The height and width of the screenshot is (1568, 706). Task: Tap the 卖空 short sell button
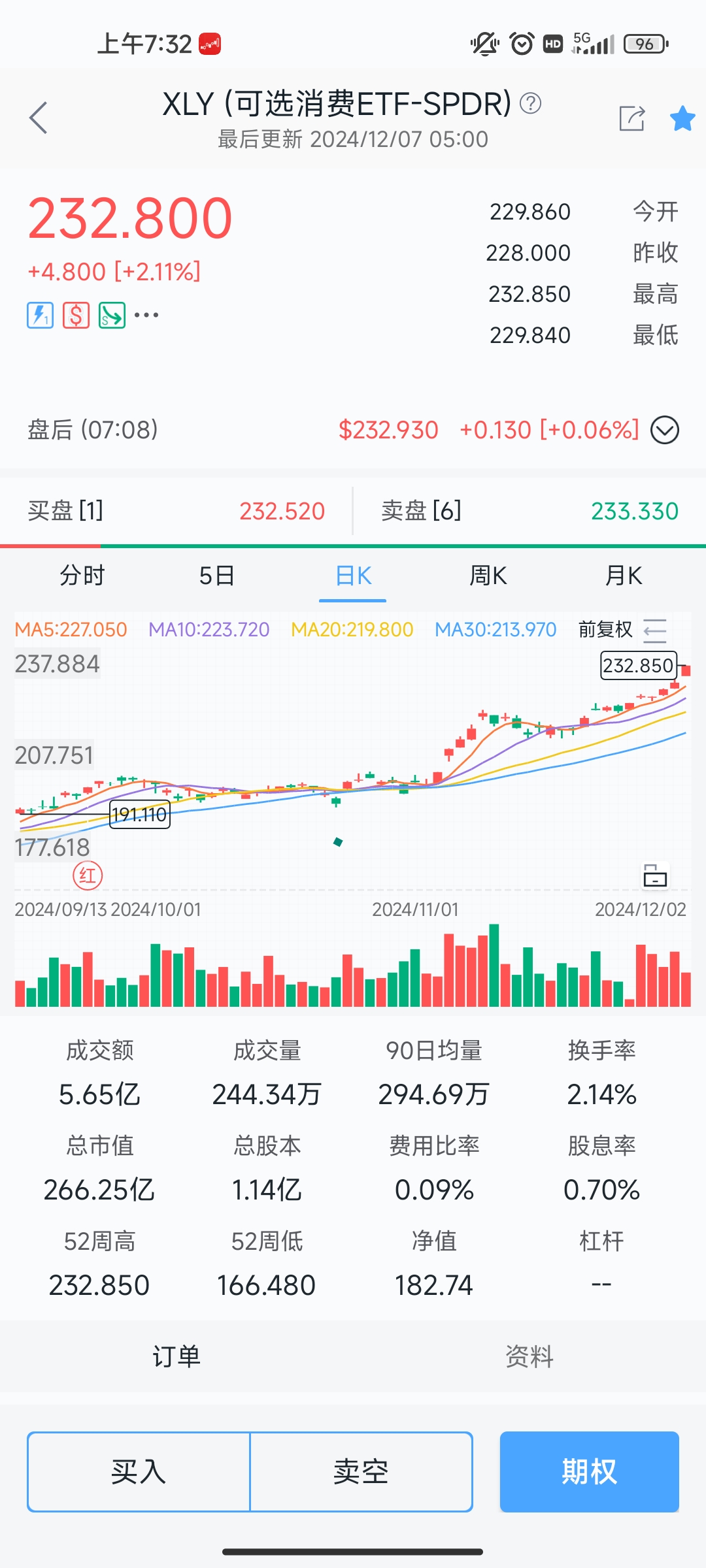[361, 1472]
